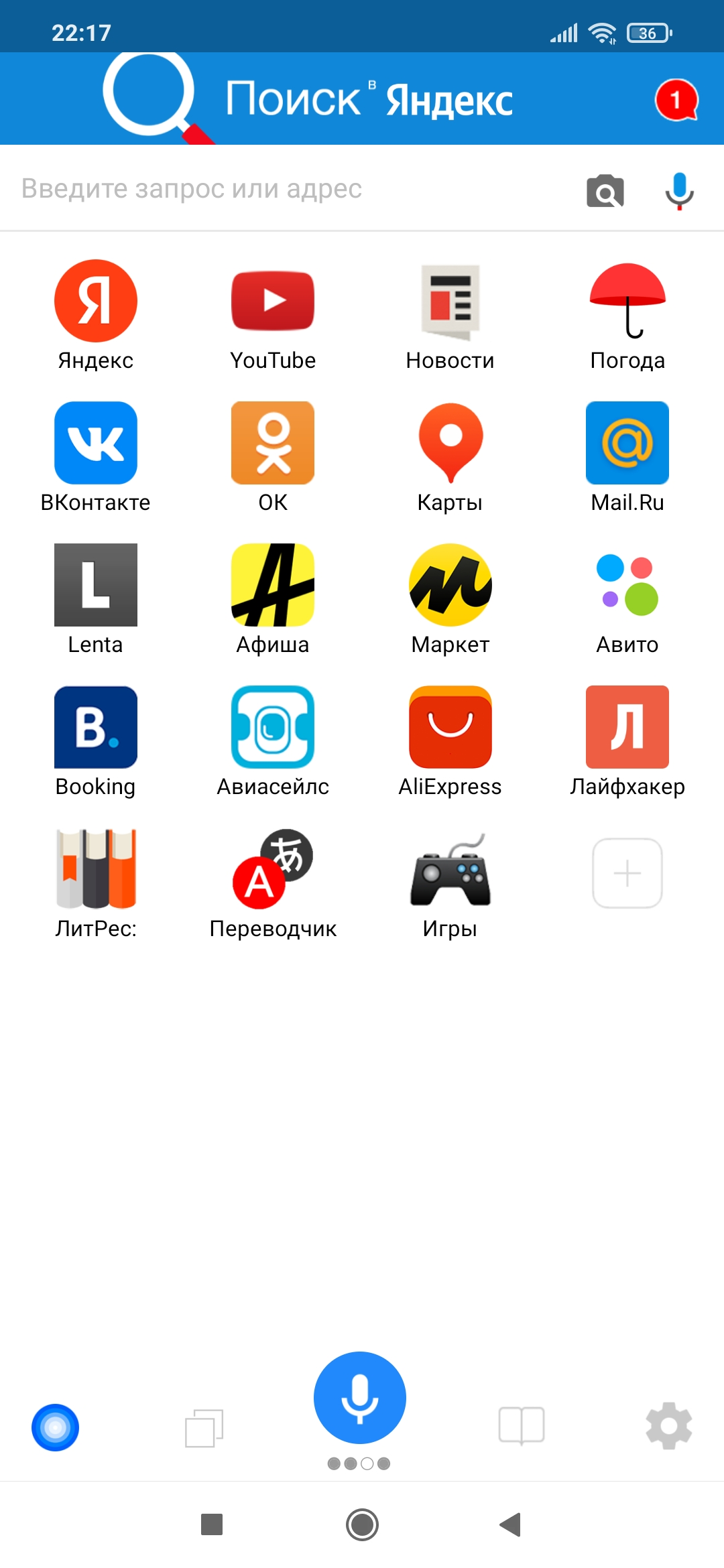Show open tabs from the bottom bar

tap(204, 1427)
